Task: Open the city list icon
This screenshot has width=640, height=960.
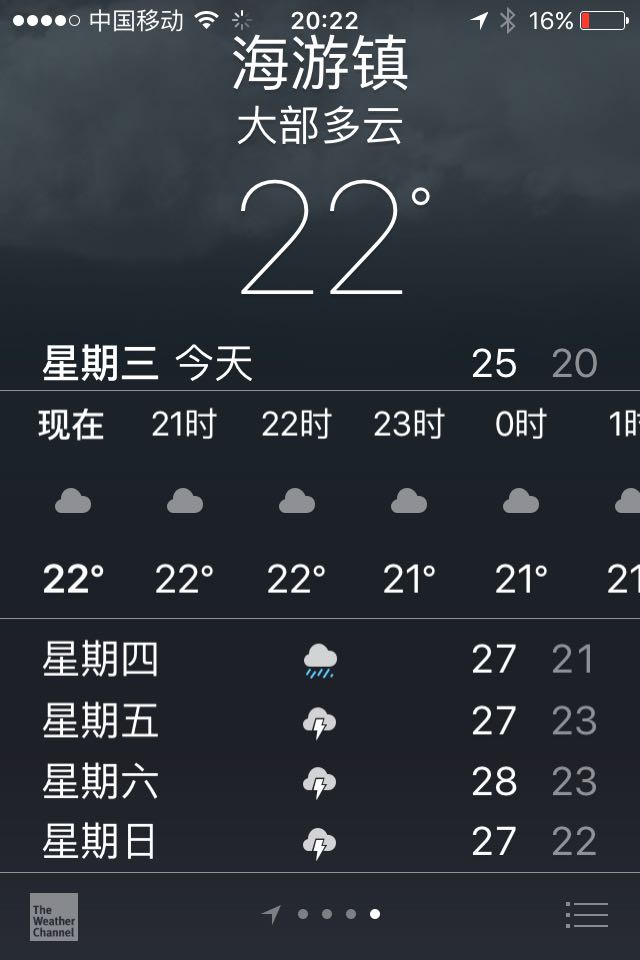Action: (587, 915)
